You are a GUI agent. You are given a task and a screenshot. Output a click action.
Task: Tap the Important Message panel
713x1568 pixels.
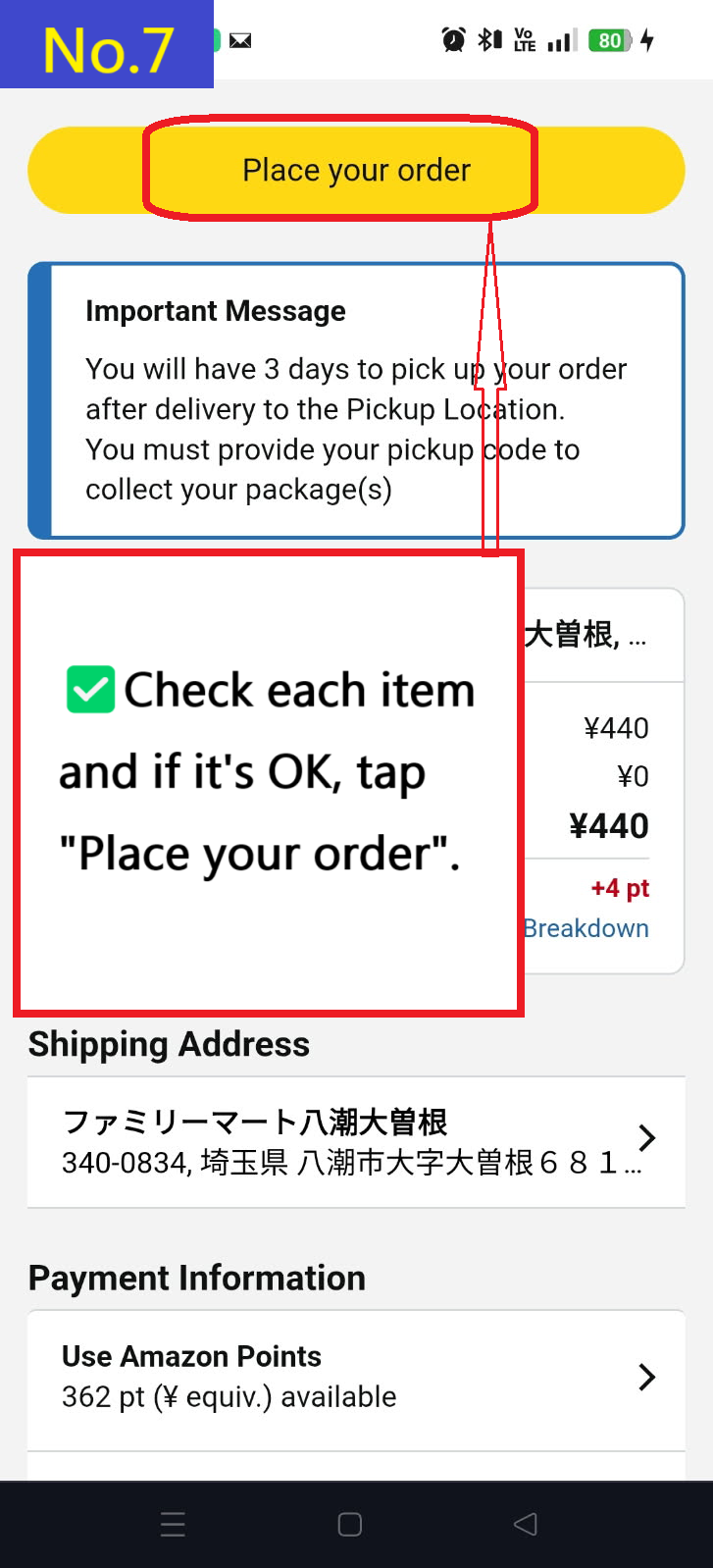point(356,398)
